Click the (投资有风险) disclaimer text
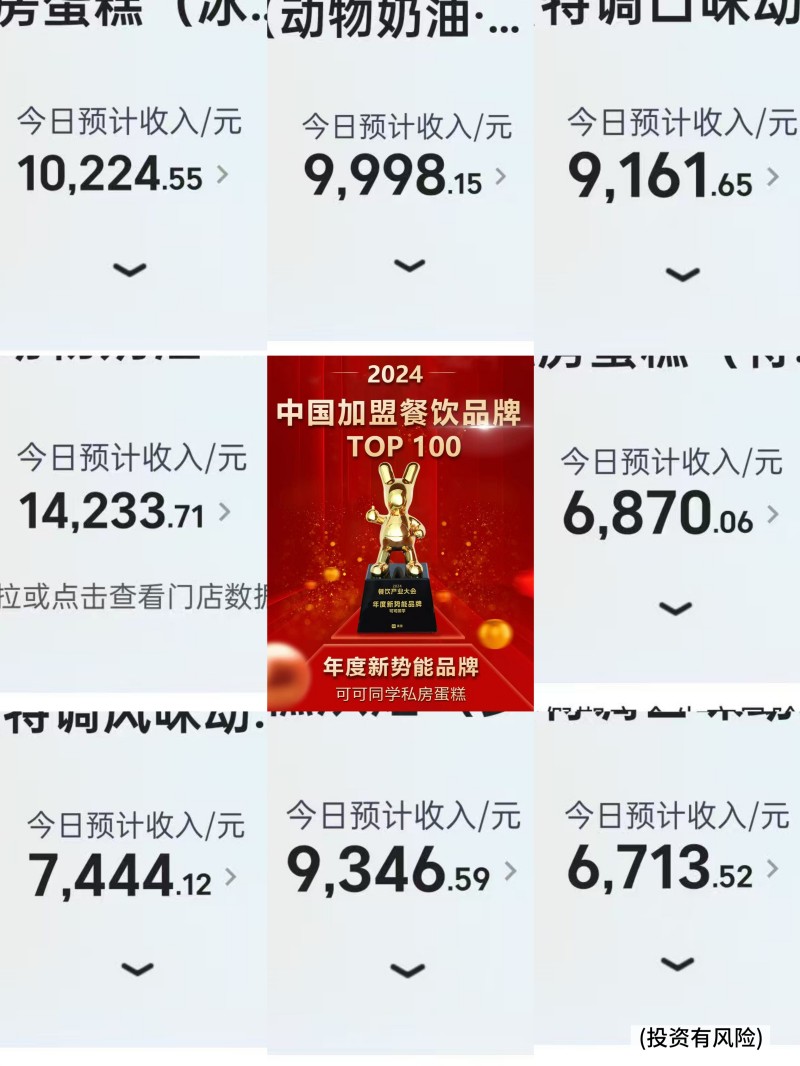The width and height of the screenshot is (800, 1066). coord(700,1037)
